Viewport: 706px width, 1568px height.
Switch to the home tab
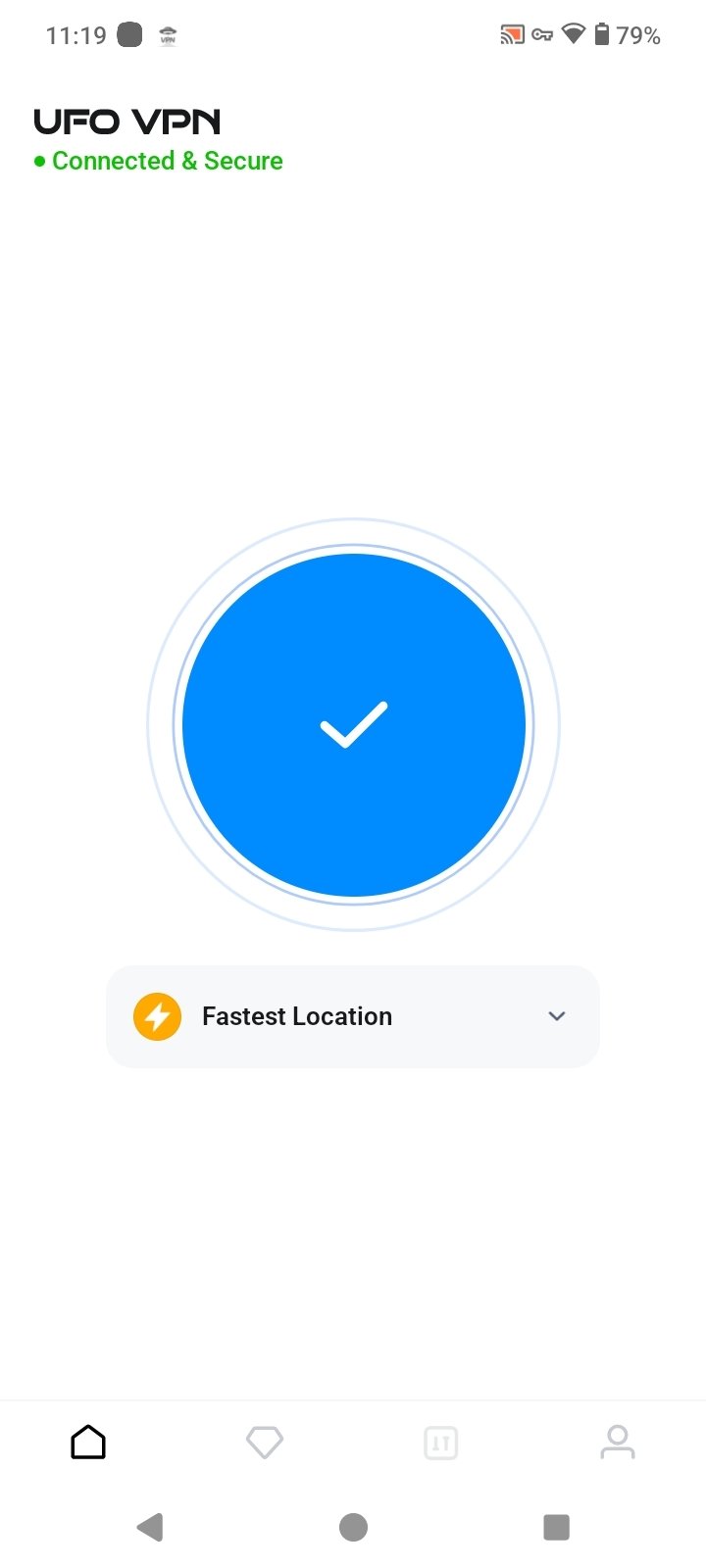tap(88, 1443)
